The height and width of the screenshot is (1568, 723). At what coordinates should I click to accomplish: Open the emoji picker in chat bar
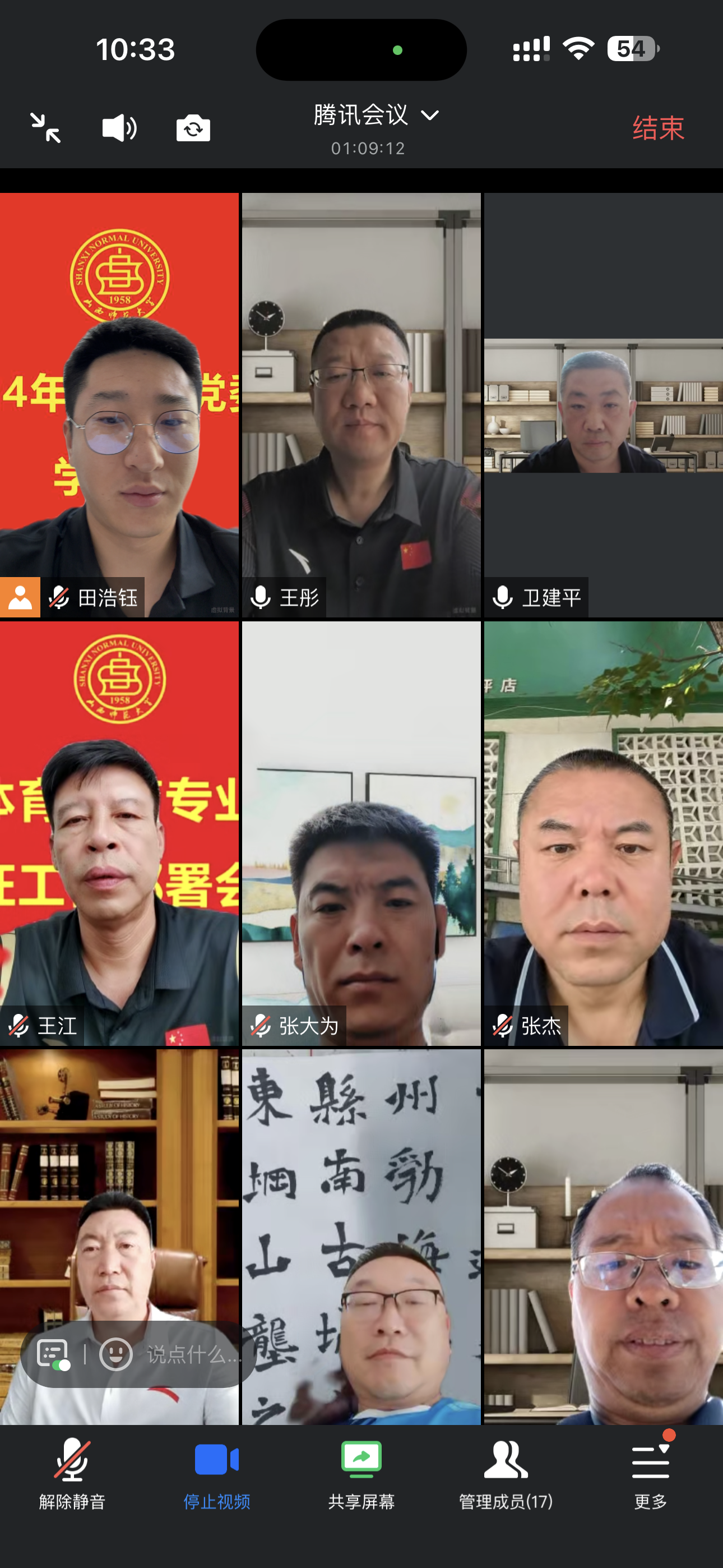[x=115, y=1355]
